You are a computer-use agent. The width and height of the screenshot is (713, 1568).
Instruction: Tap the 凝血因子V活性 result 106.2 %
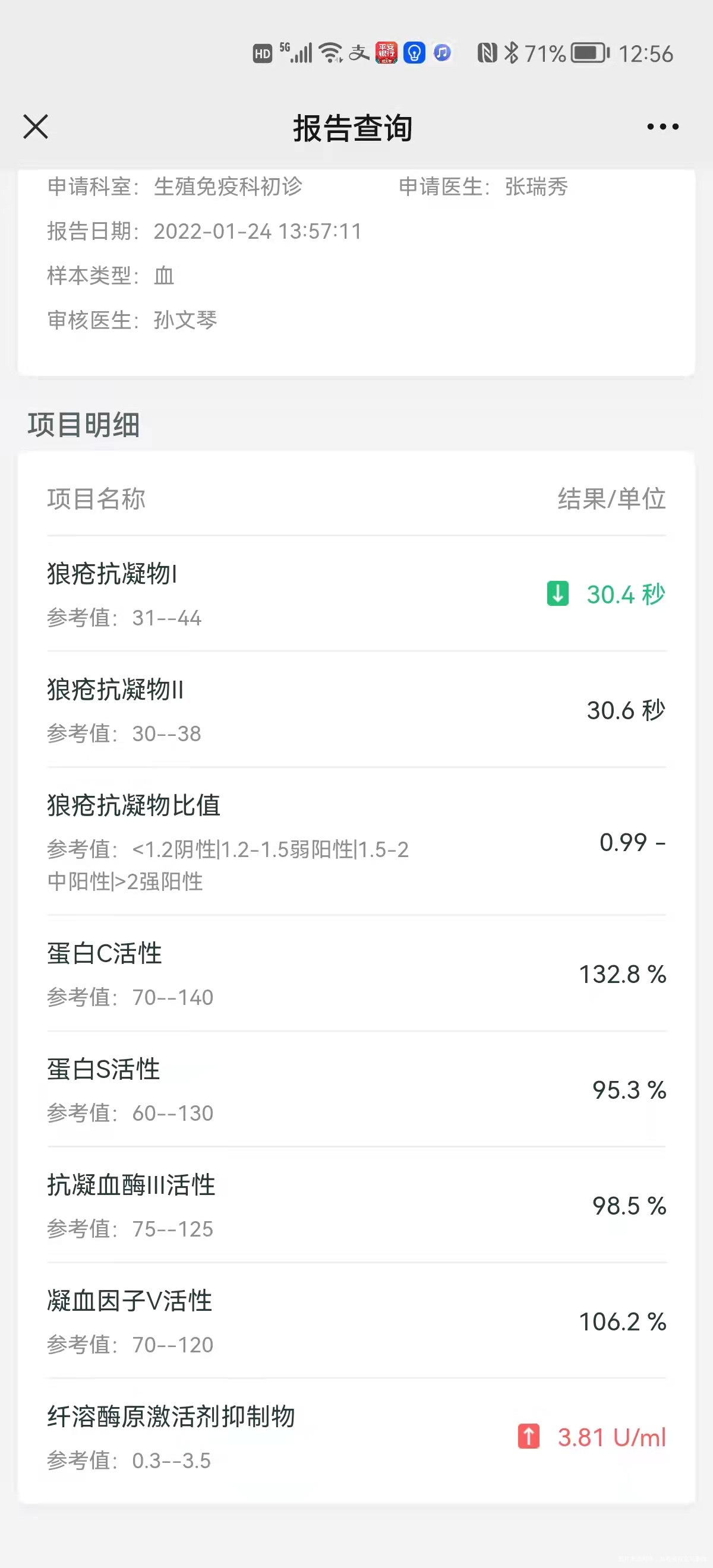pos(623,1322)
